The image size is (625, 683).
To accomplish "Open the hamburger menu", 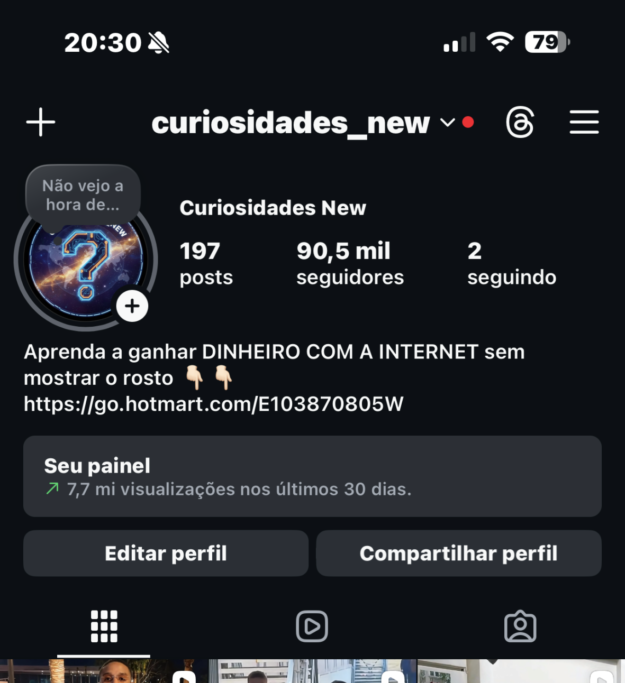I will pyautogui.click(x=584, y=123).
